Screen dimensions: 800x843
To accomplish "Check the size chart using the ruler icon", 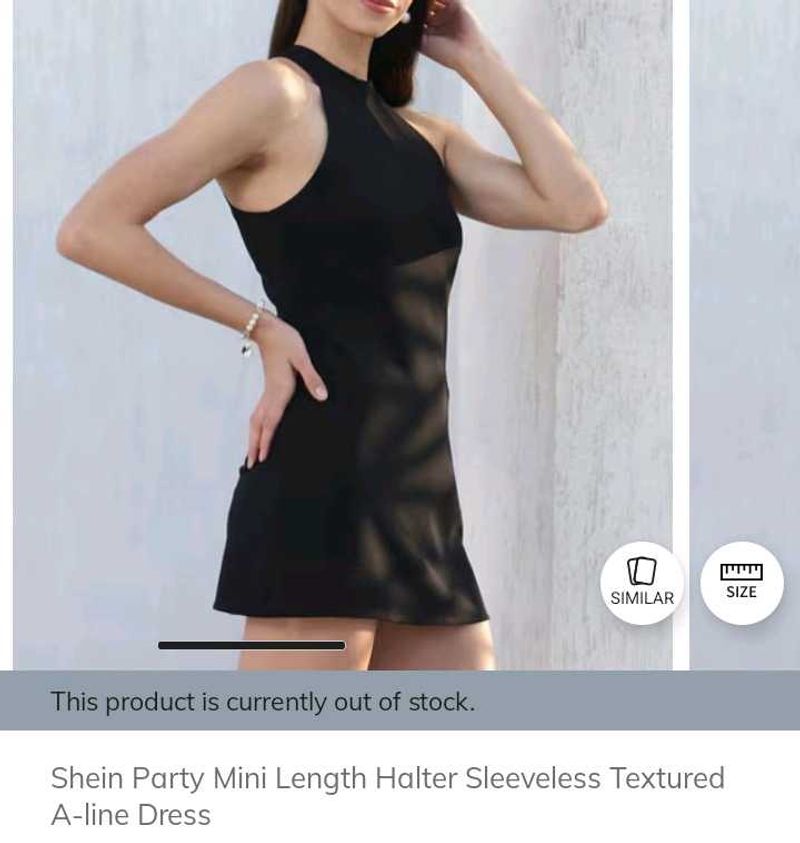I will point(742,583).
